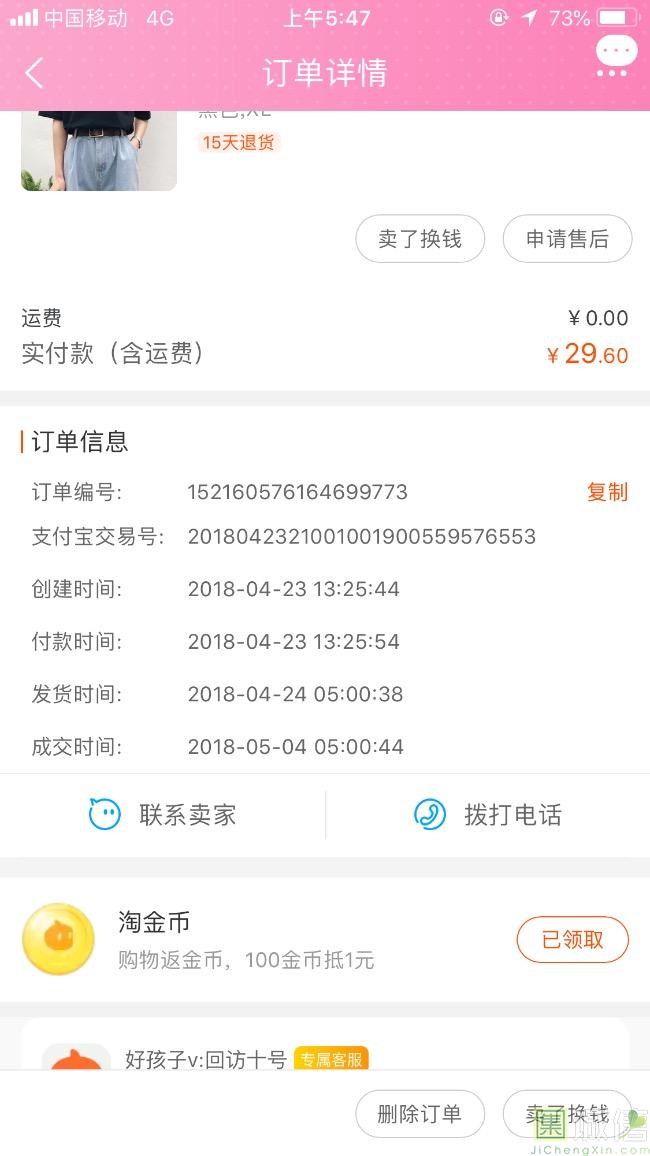The width and height of the screenshot is (650, 1156).
Task: Tap 卖了换钱 in the bottom bar
Action: click(x=567, y=1114)
